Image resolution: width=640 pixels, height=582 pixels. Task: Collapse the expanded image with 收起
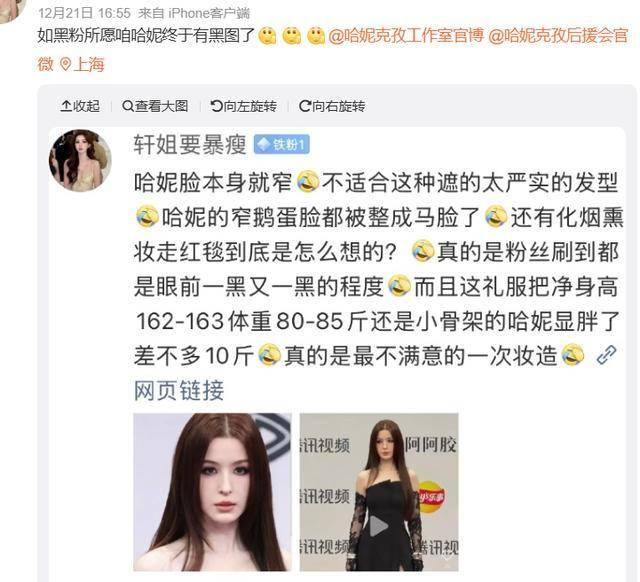coord(81,106)
